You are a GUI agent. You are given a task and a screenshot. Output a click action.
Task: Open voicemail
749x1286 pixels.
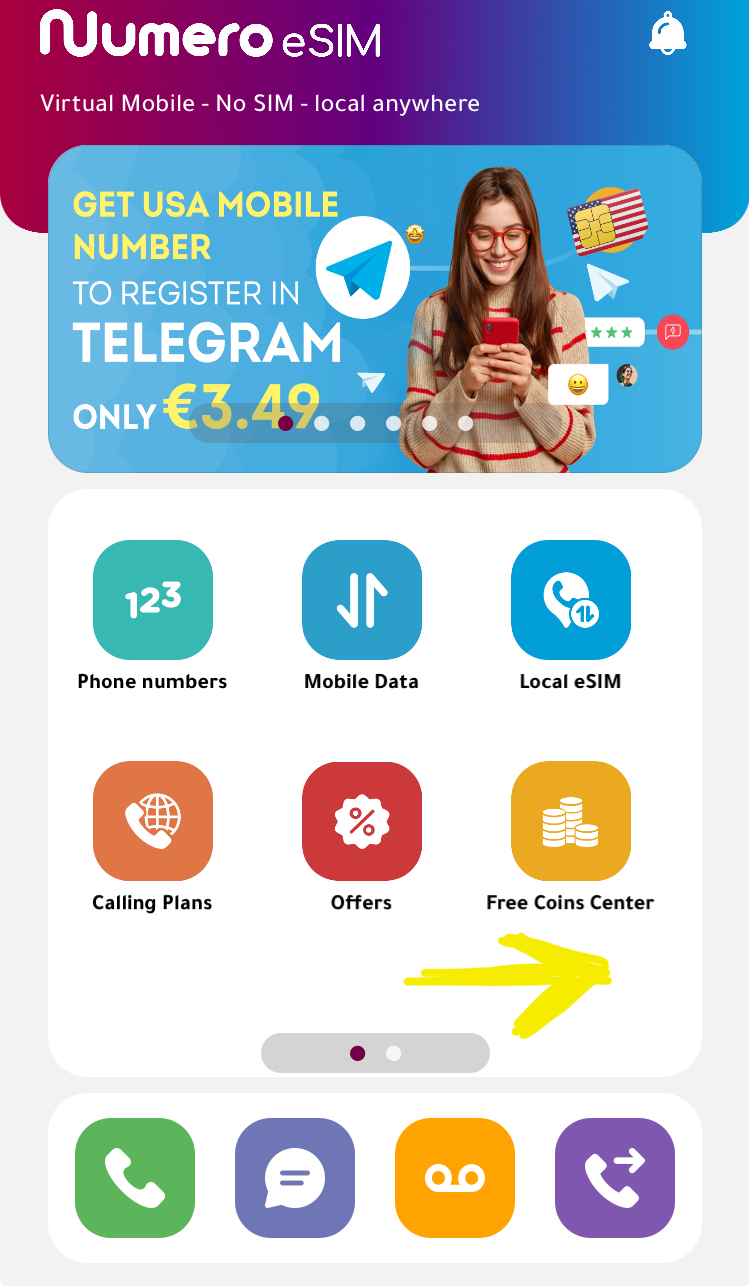[455, 1178]
